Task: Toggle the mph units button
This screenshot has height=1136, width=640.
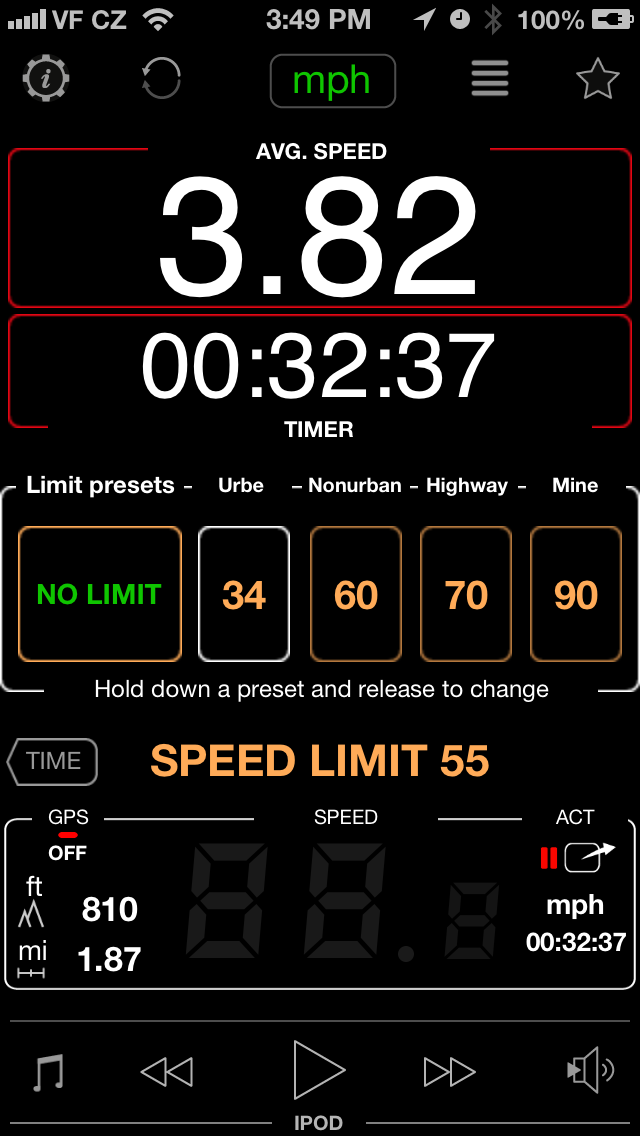Action: click(332, 80)
